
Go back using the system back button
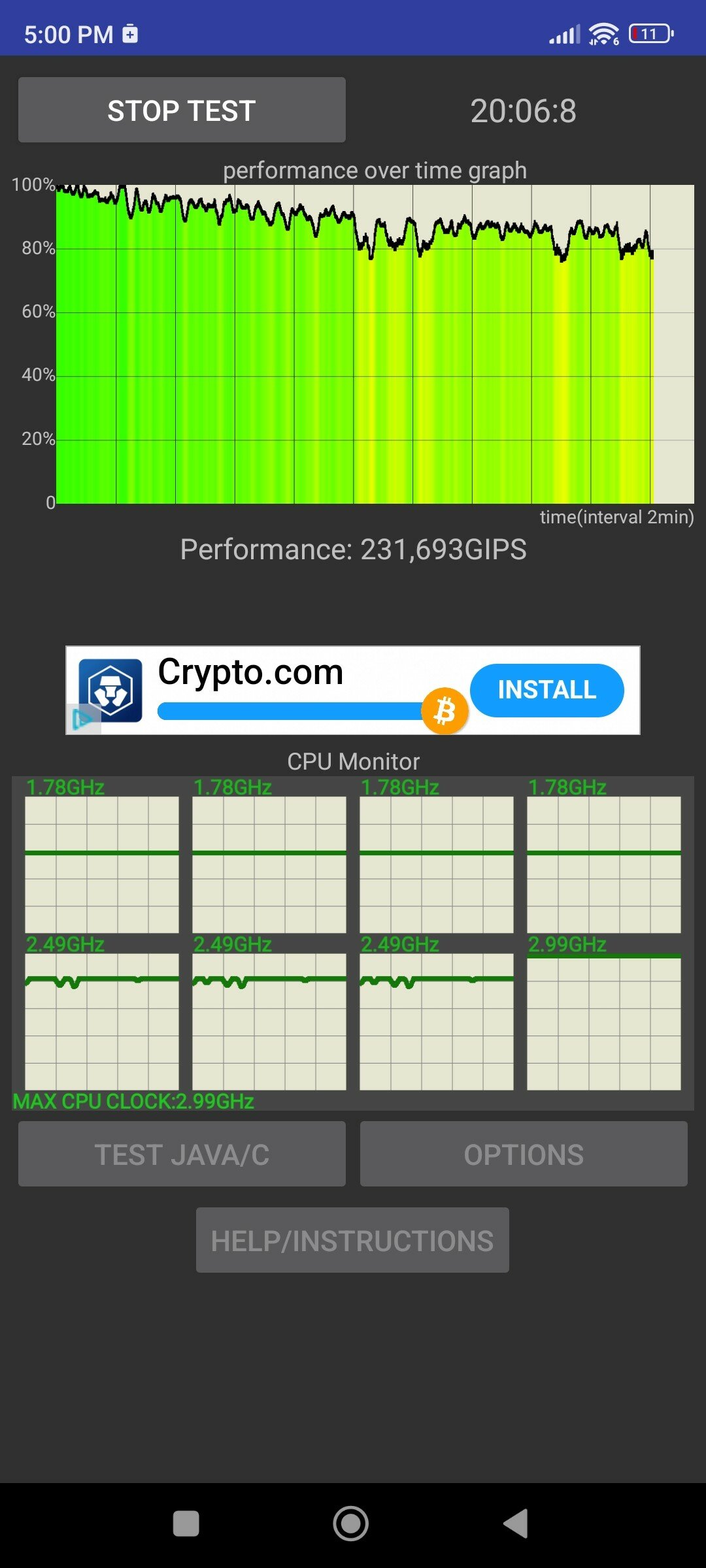pos(516,1524)
